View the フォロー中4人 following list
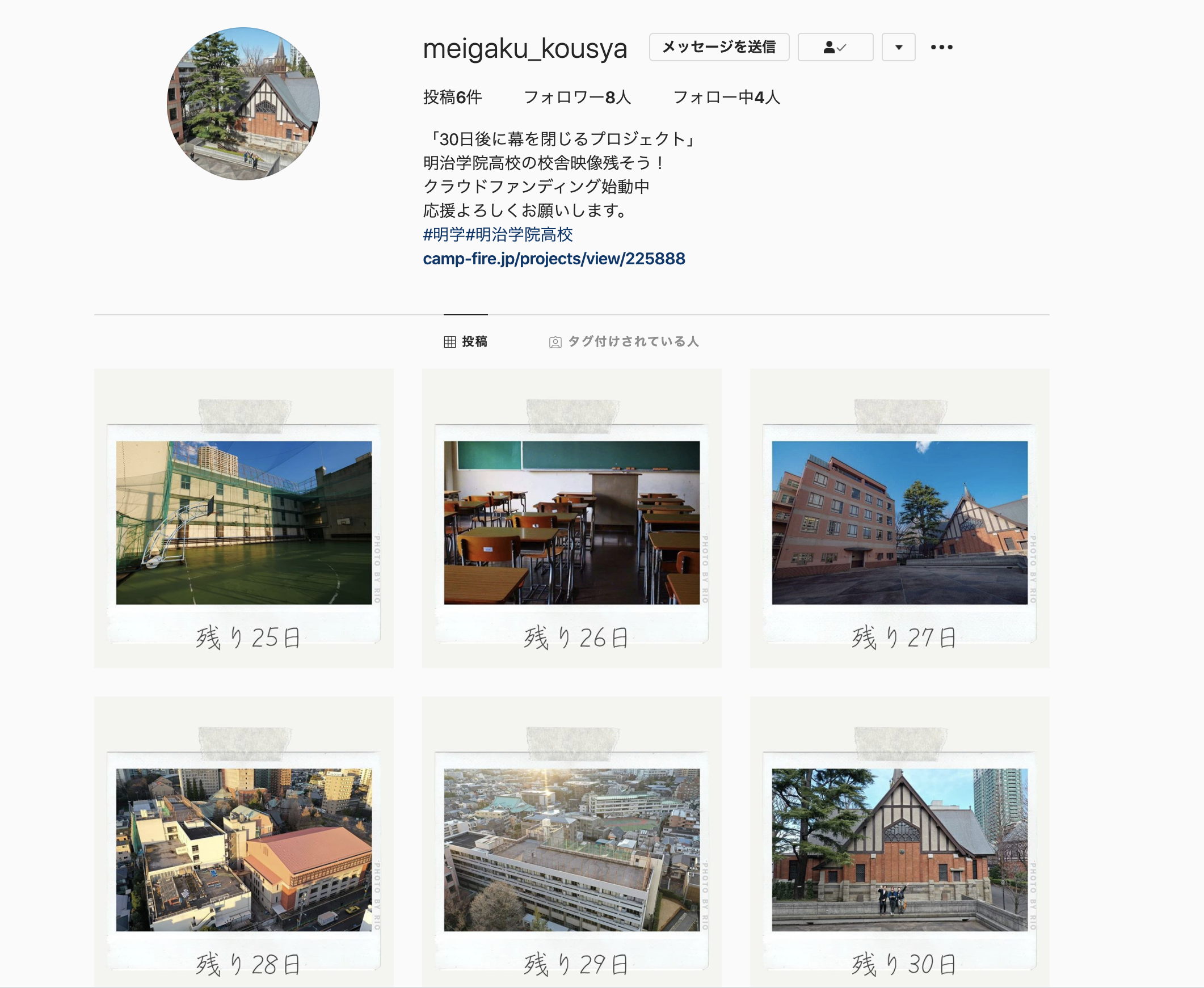 pyautogui.click(x=726, y=98)
